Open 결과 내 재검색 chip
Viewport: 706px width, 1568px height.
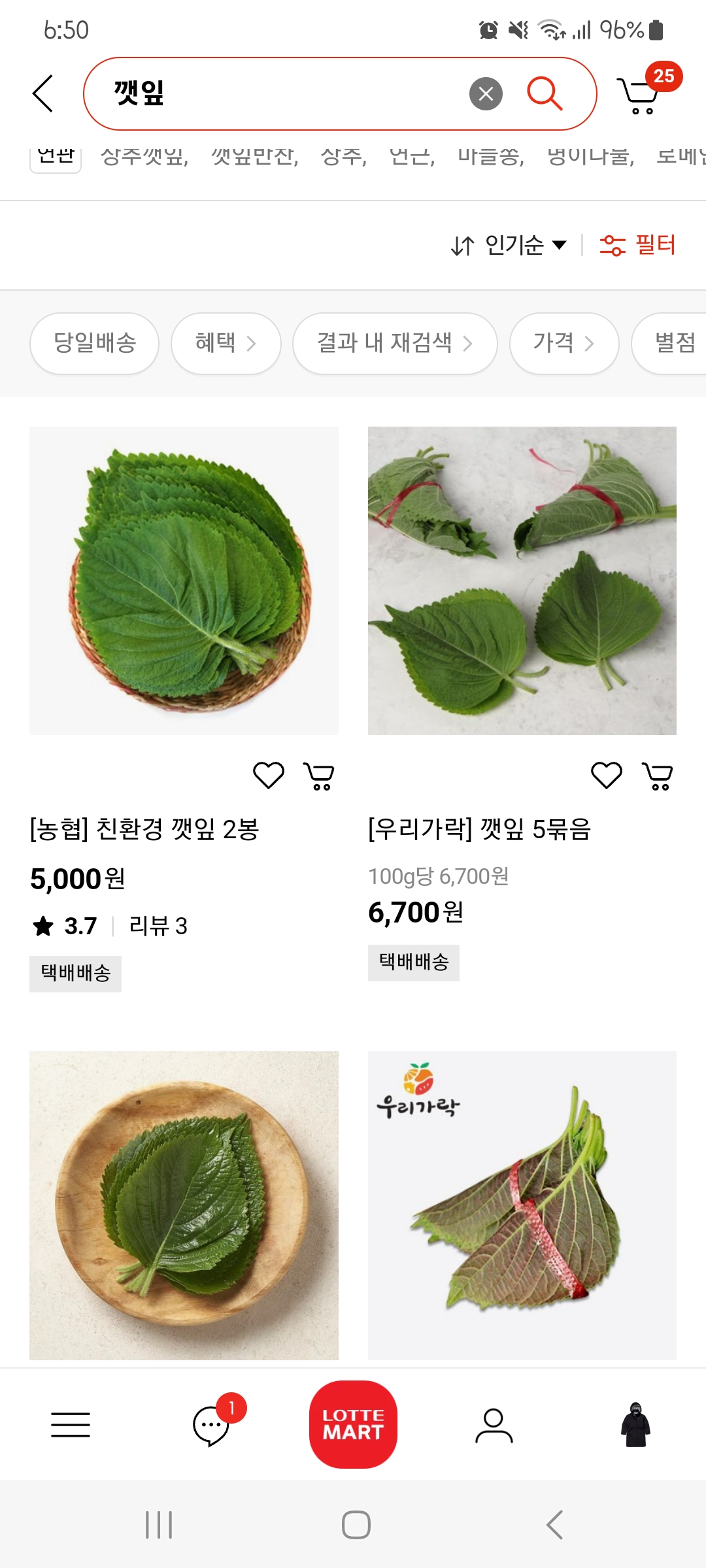[x=394, y=343]
